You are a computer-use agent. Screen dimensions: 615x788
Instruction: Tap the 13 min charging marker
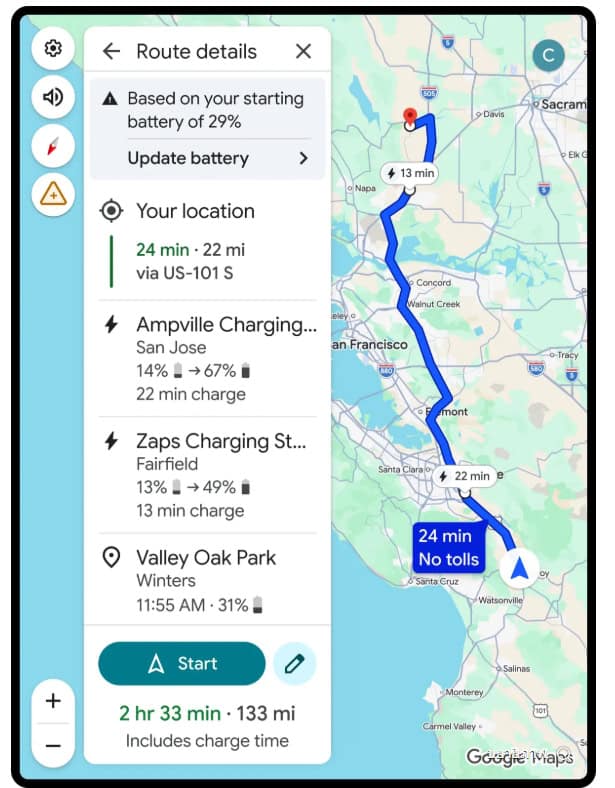(x=409, y=173)
